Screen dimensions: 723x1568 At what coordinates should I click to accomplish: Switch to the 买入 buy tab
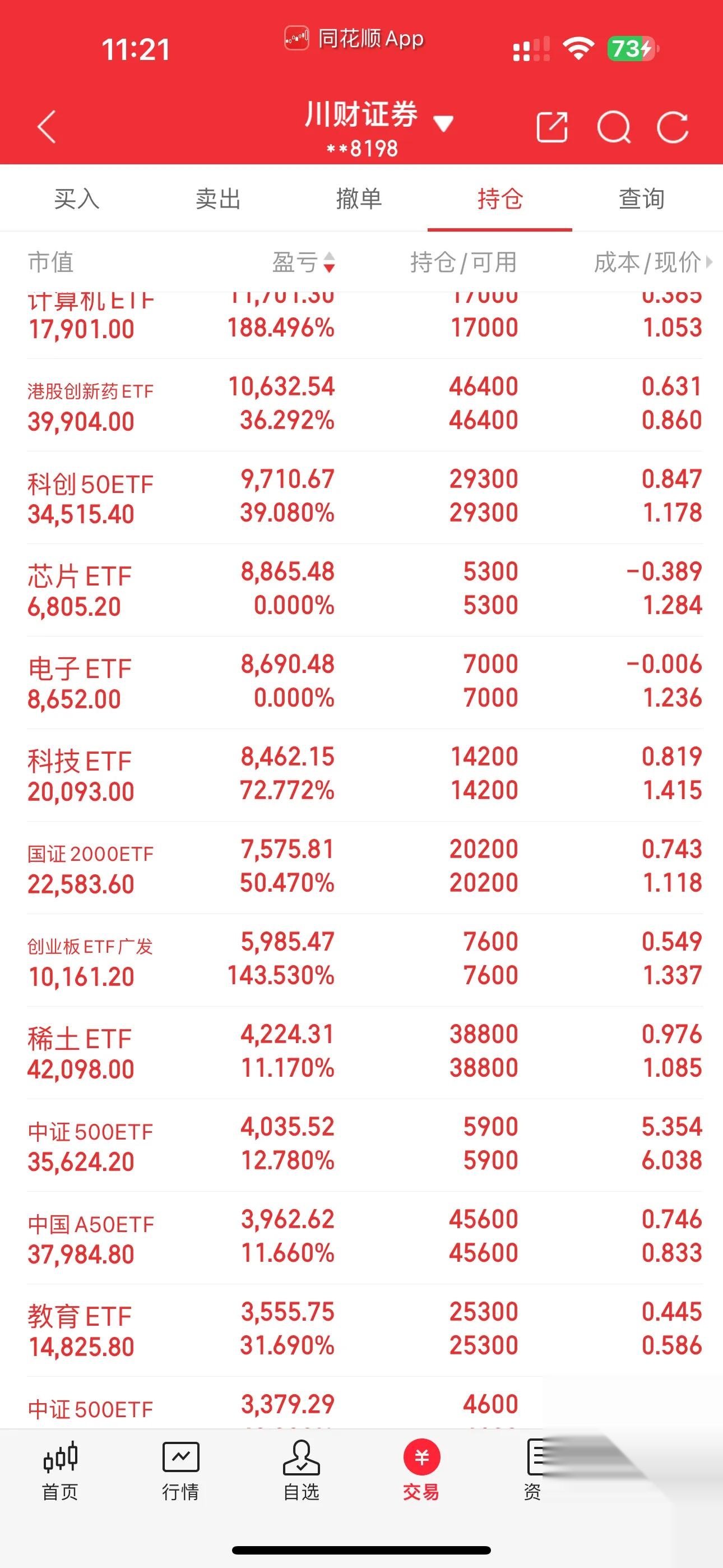click(76, 199)
